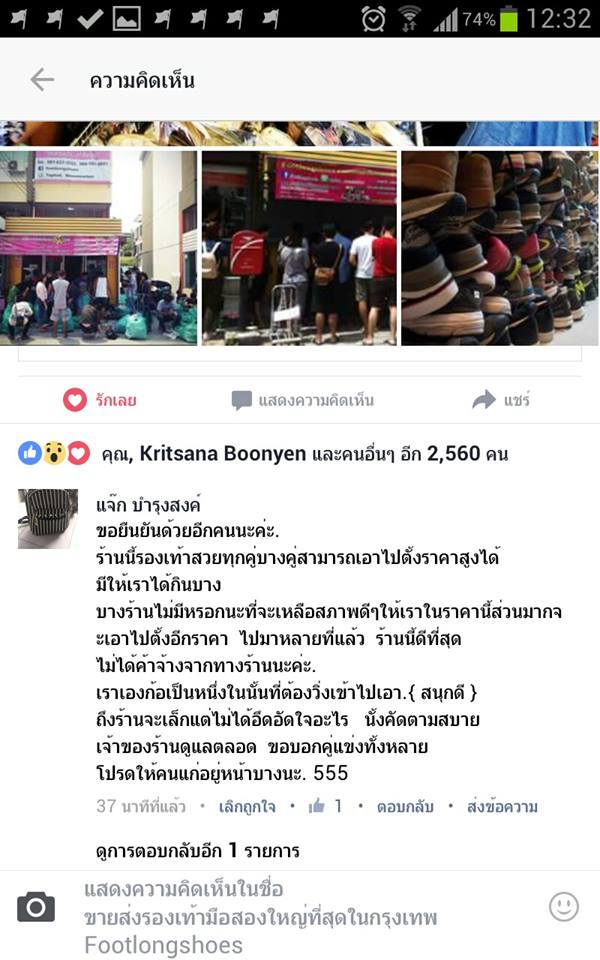Tap the รักเลย reaction button
The width and height of the screenshot is (600, 960).
(x=100, y=400)
